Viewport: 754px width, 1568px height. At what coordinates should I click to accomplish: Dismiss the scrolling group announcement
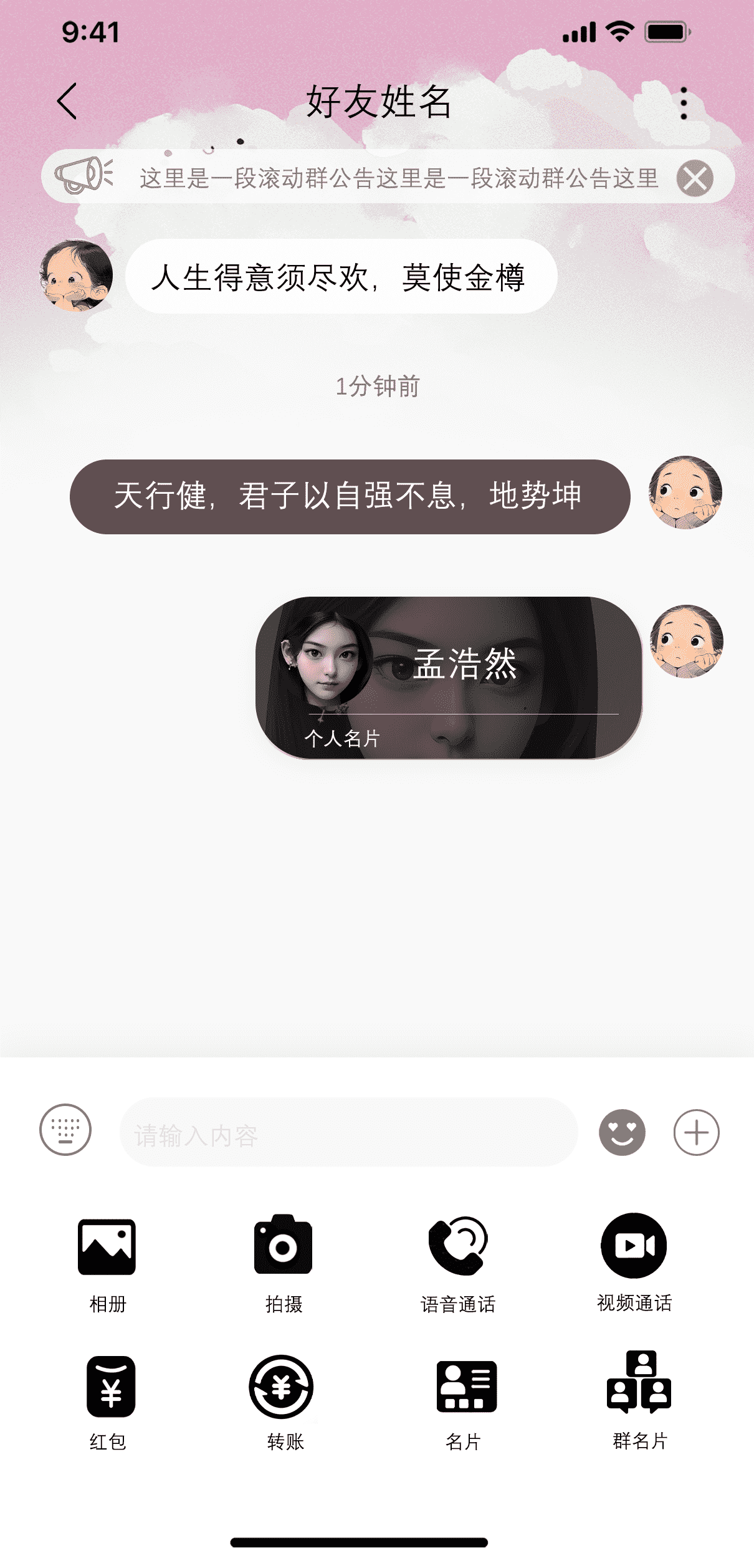(x=695, y=177)
